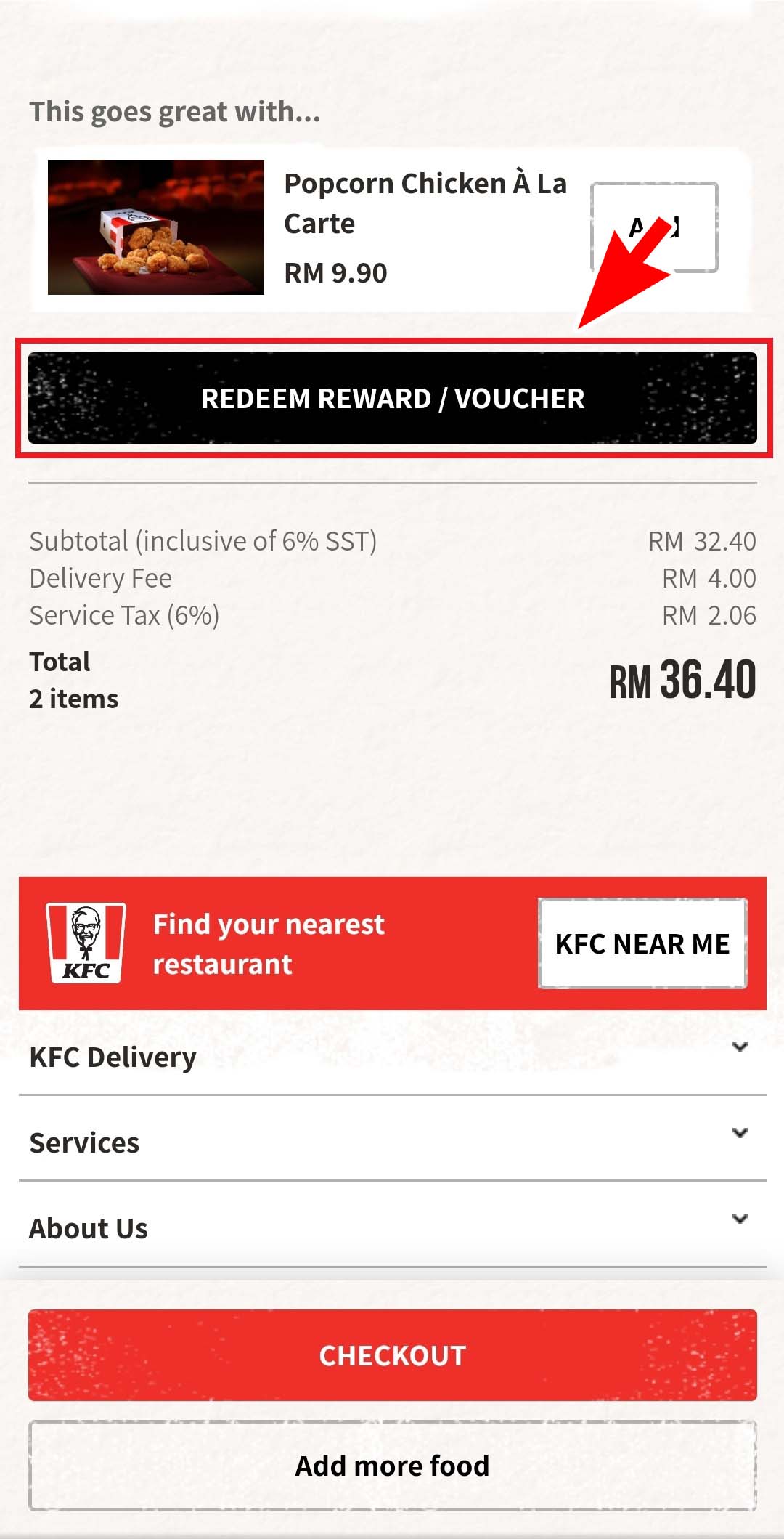
Task: Select Add more food
Action: click(392, 1466)
